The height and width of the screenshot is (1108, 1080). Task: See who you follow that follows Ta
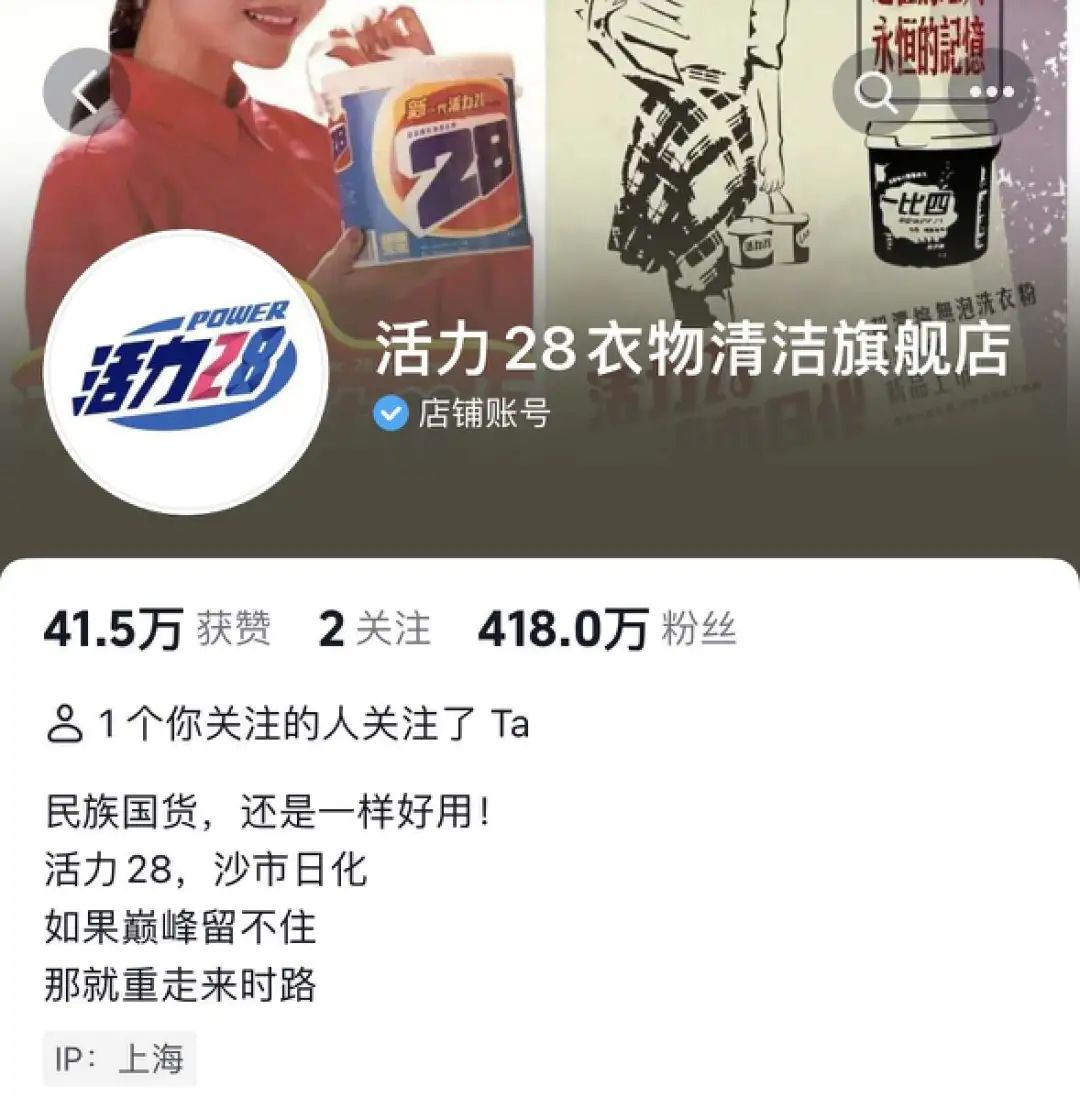[x=288, y=724]
